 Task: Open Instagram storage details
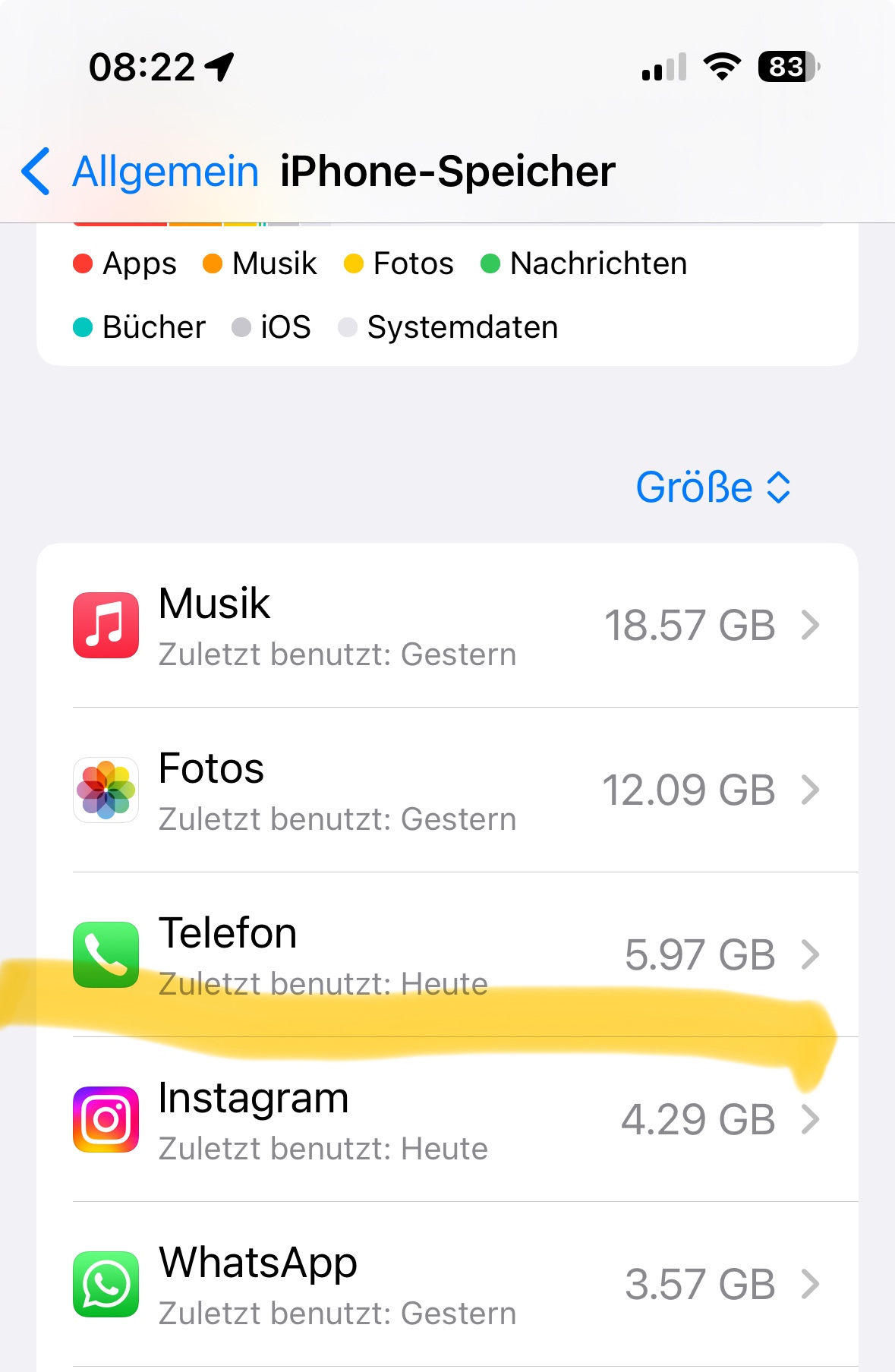pos(446,1120)
